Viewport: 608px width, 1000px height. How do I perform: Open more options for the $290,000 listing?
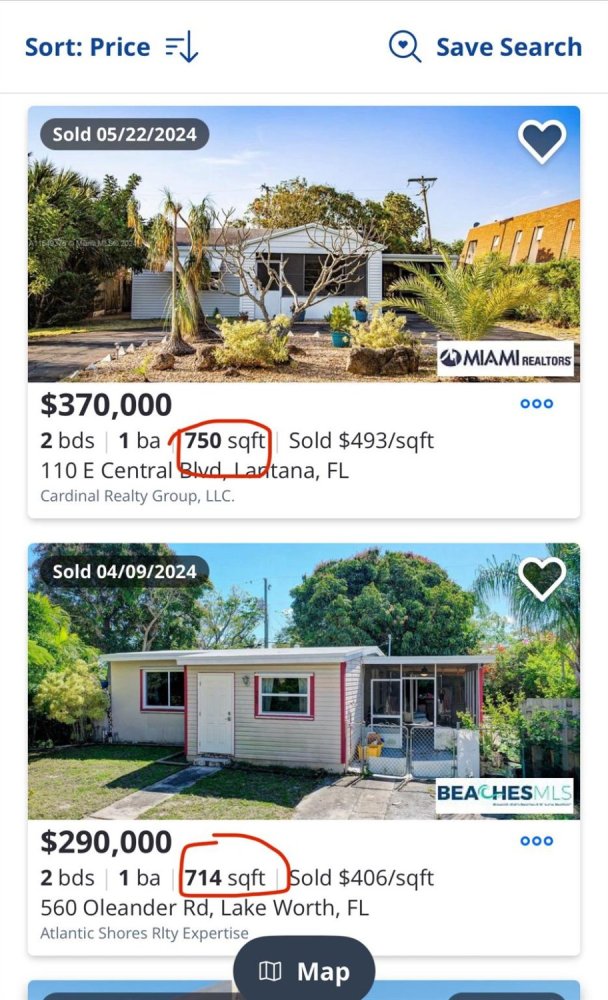click(x=537, y=841)
